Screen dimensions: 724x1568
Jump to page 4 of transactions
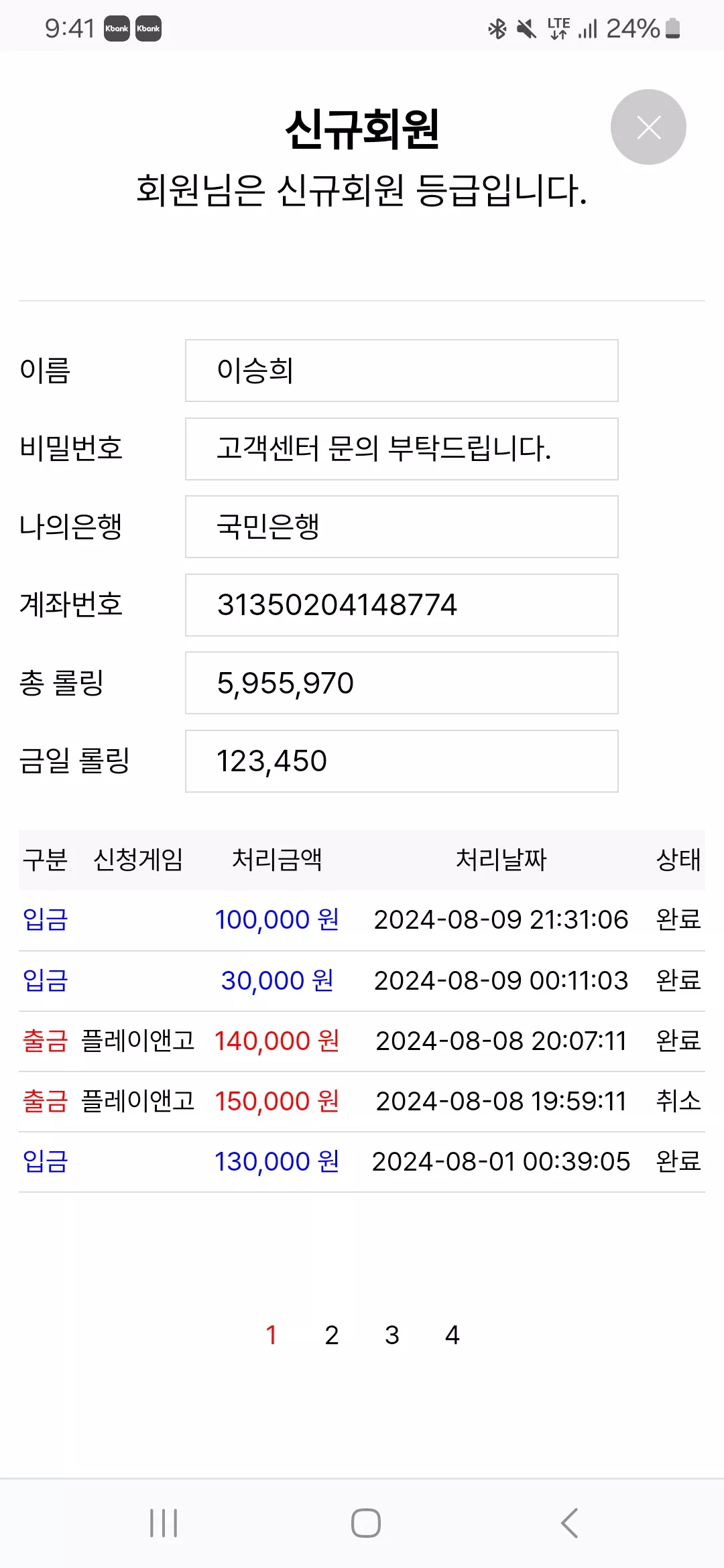[x=452, y=1335]
